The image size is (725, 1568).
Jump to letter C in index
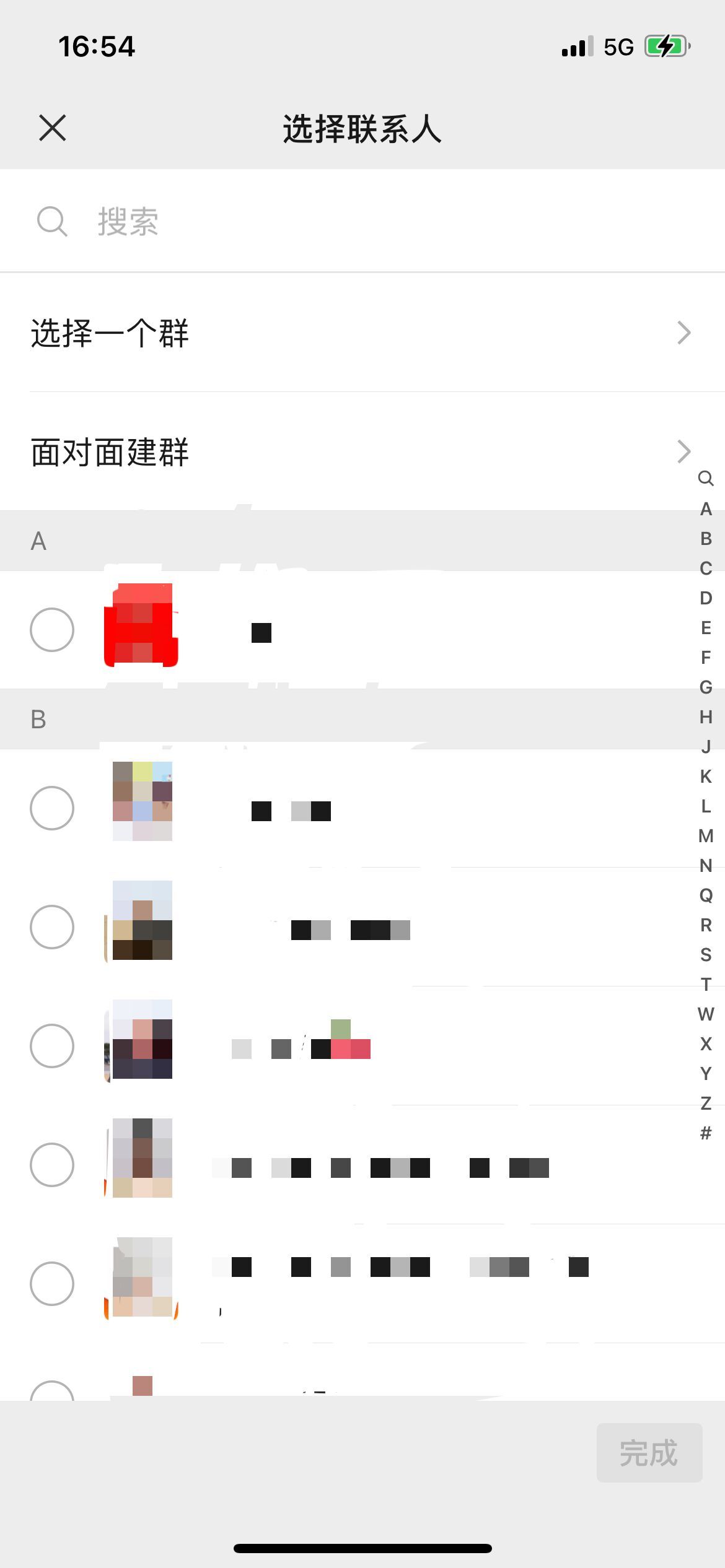pyautogui.click(x=706, y=568)
